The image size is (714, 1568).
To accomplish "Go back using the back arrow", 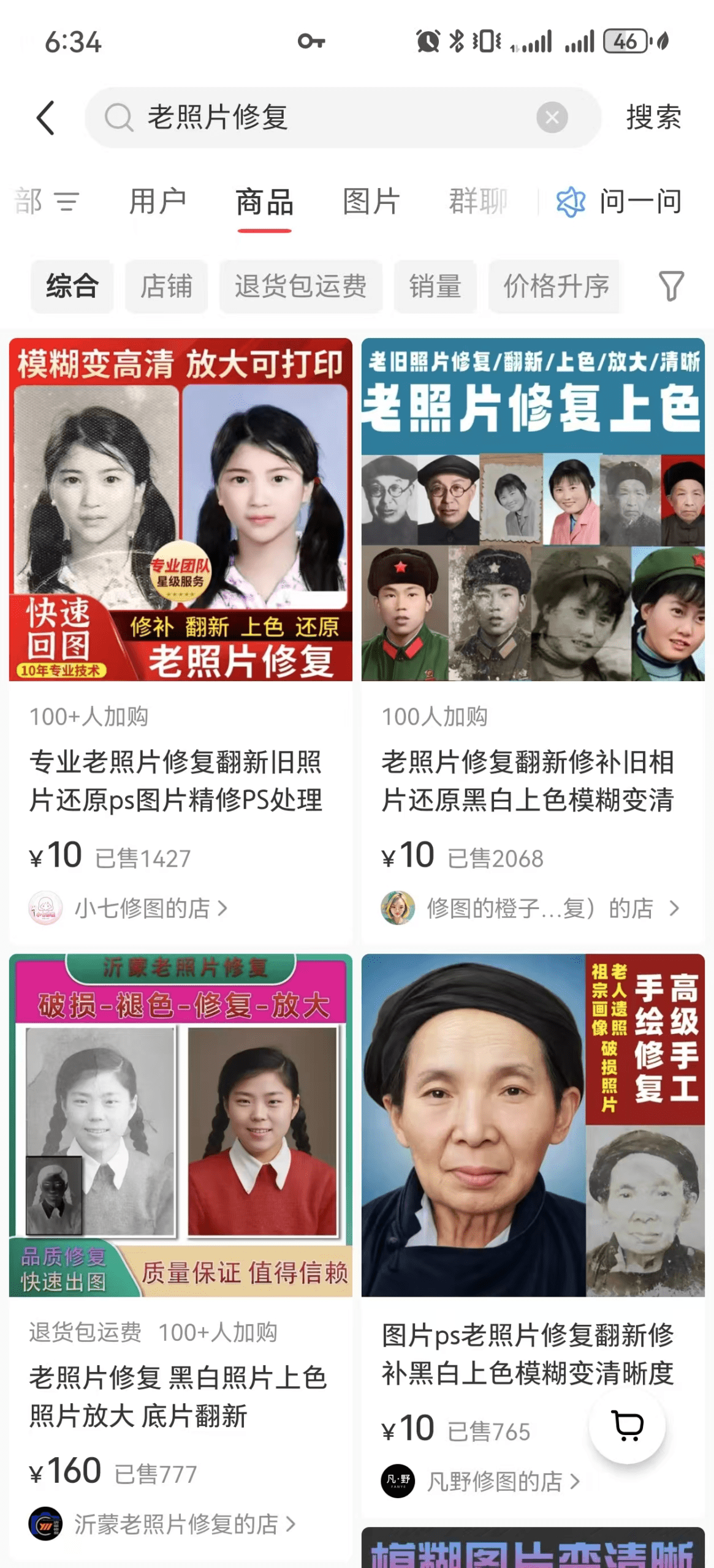I will point(46,118).
